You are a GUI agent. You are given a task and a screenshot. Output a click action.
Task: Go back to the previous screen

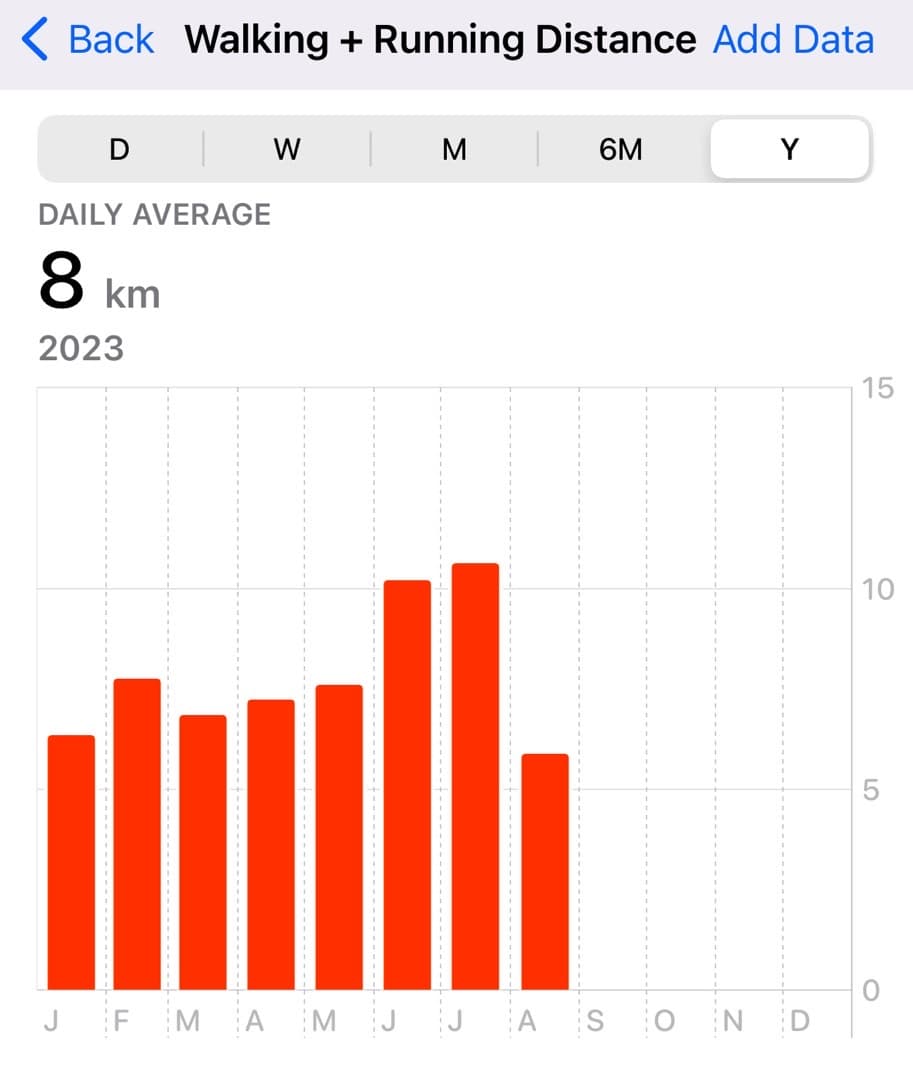click(88, 40)
